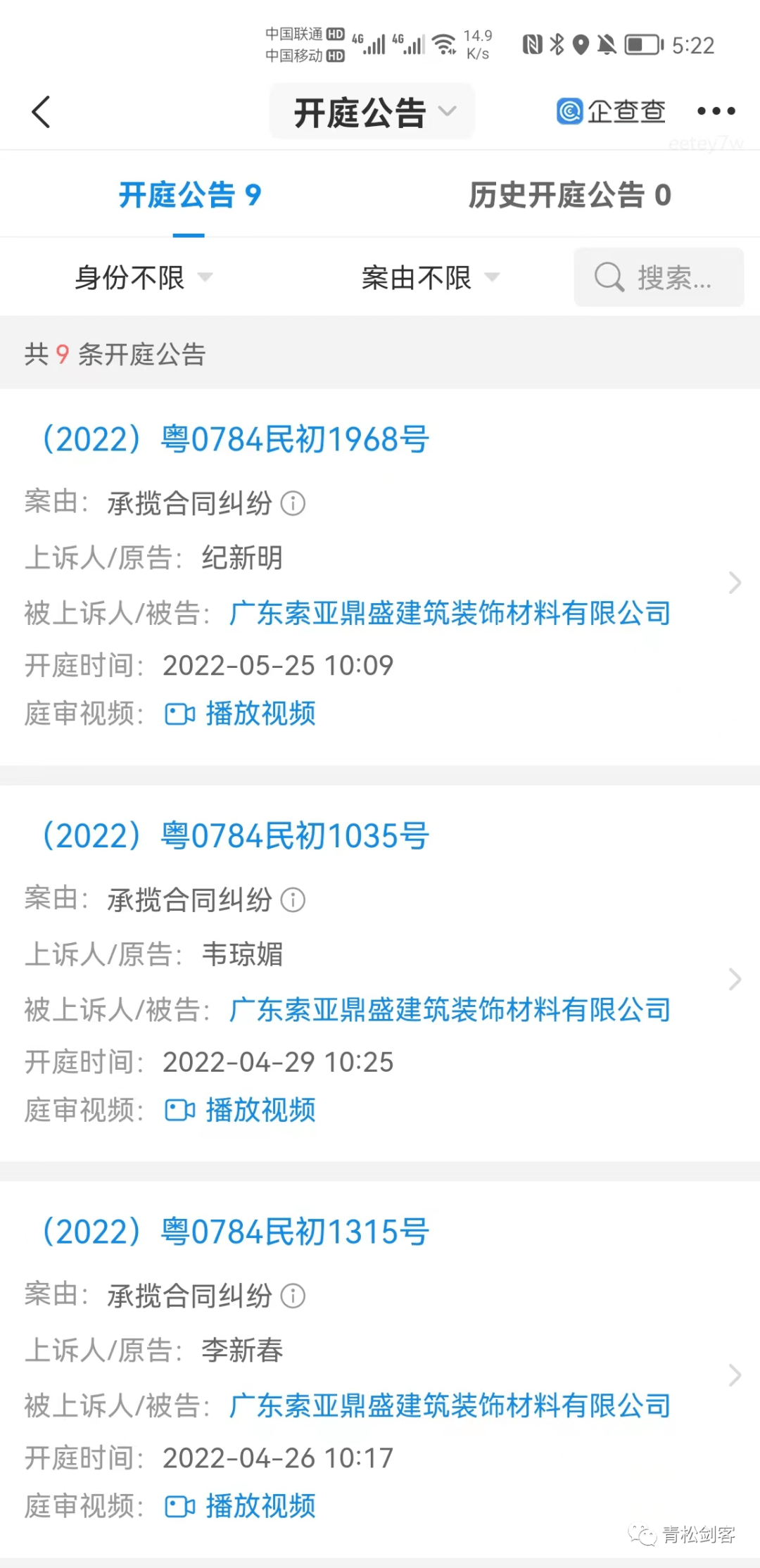Open defendant company link in 李新春 case
This screenshot has width=760, height=1568.
[450, 1405]
